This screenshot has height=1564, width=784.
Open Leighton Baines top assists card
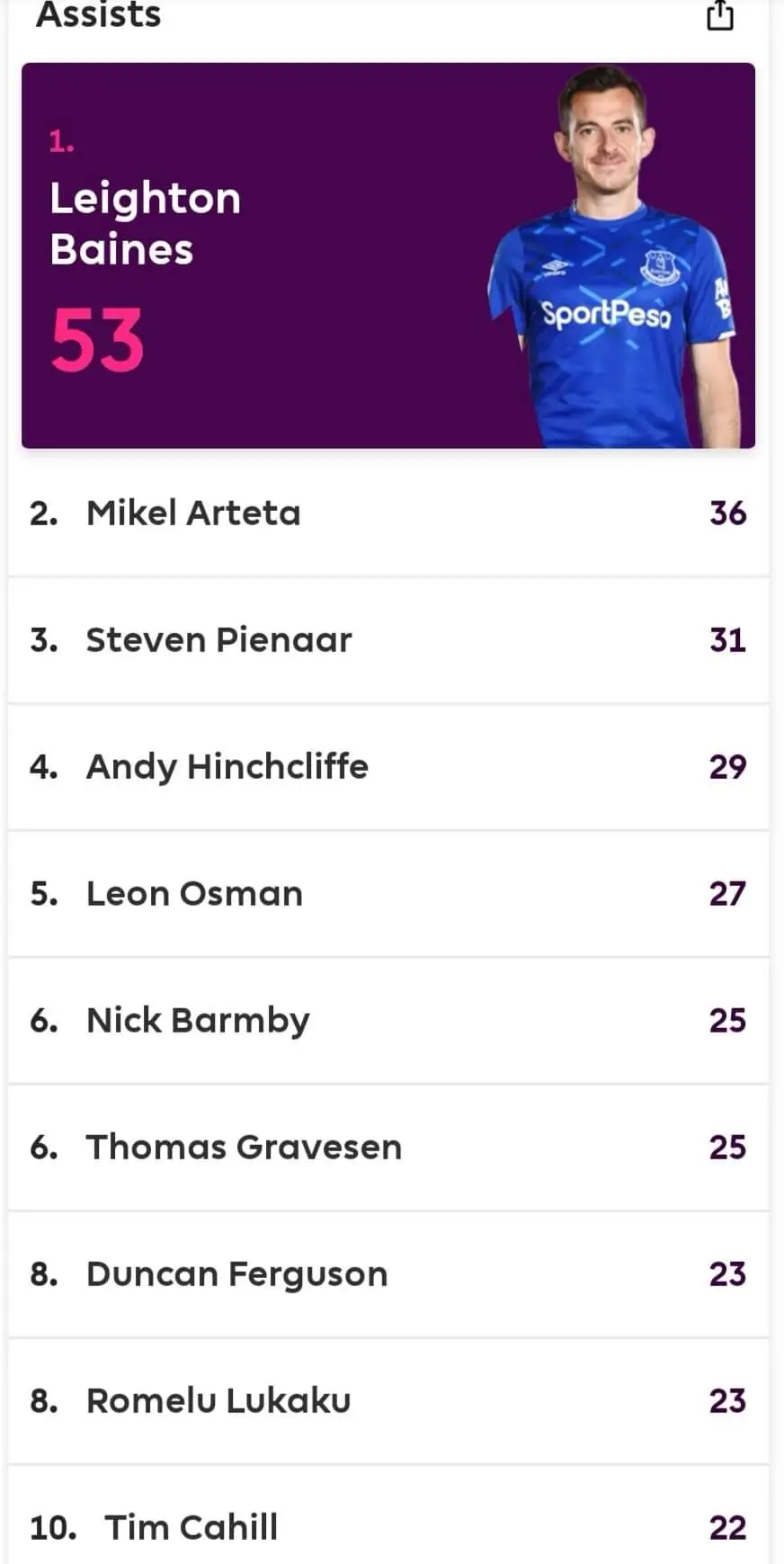click(388, 255)
